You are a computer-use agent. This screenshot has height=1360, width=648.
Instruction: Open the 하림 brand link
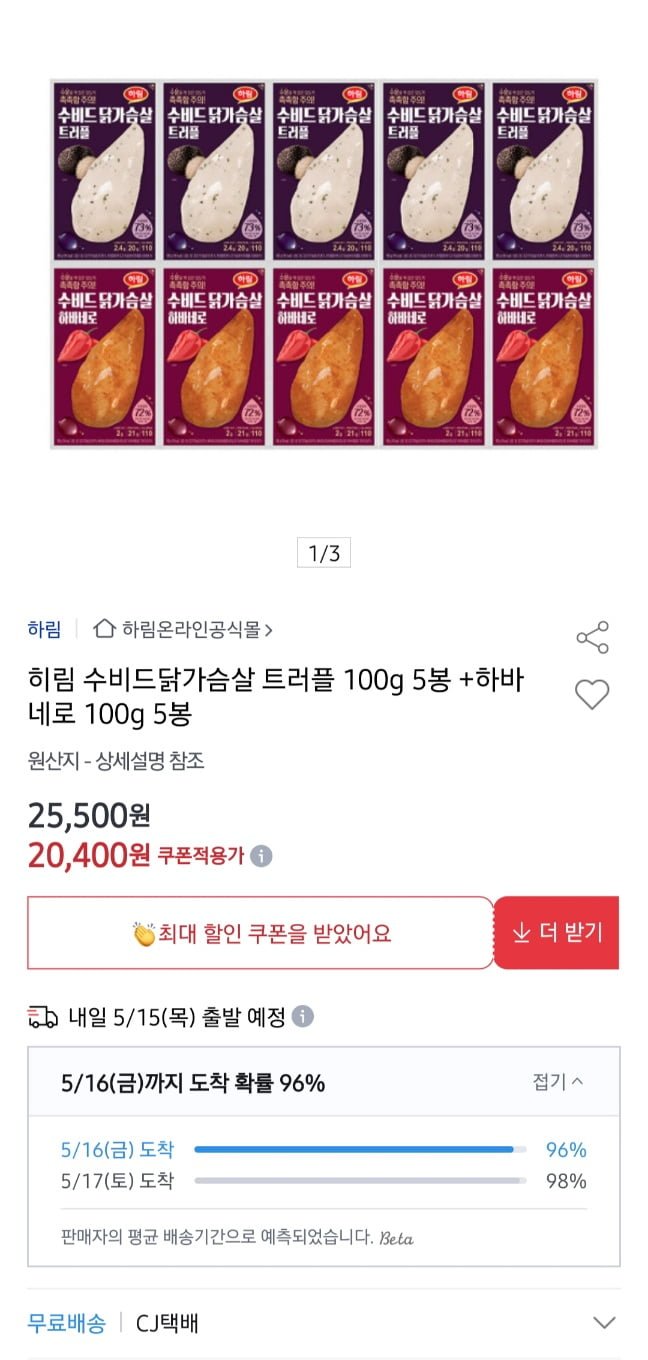point(44,629)
